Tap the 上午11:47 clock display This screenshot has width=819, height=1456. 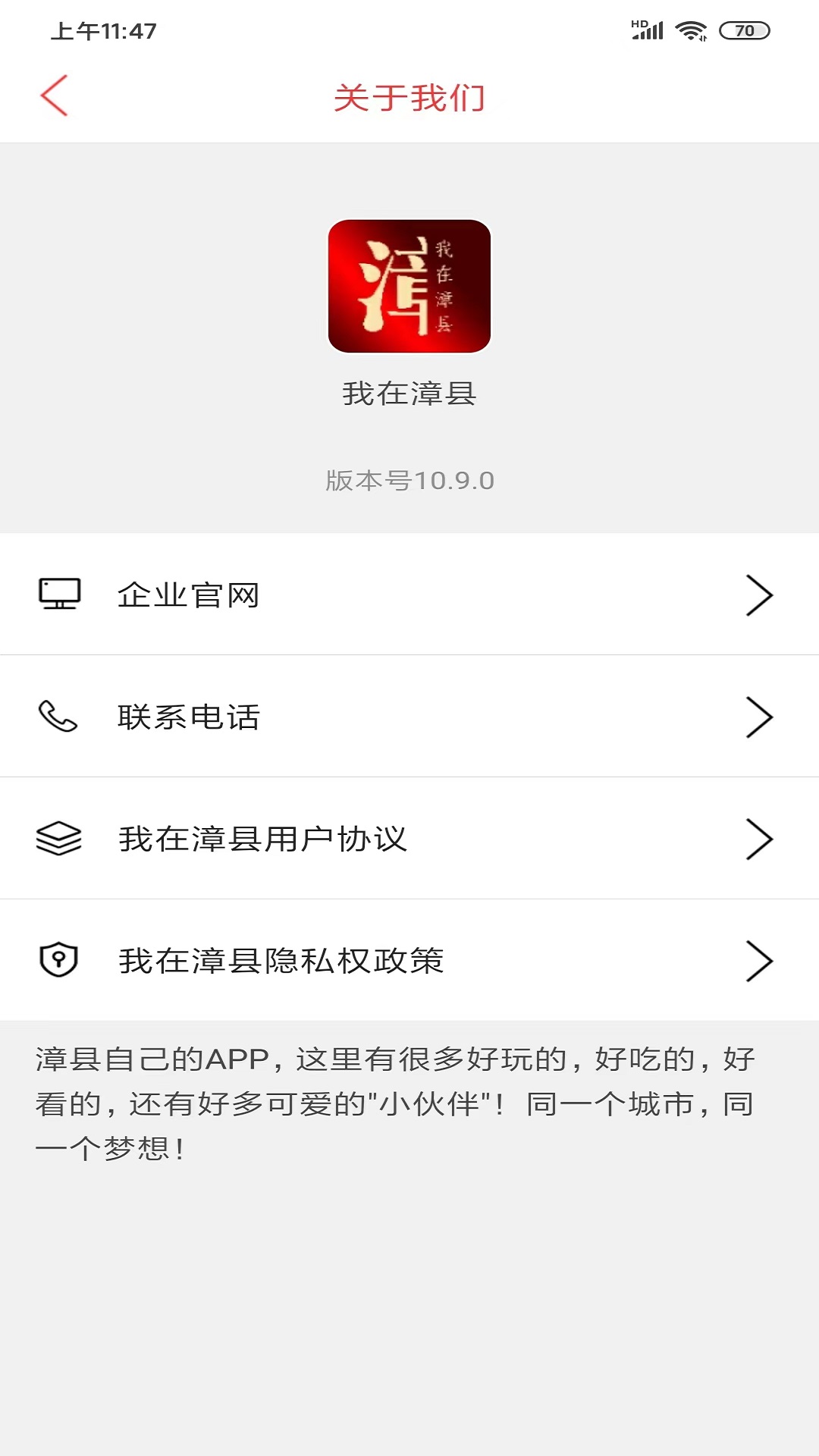pos(105,31)
